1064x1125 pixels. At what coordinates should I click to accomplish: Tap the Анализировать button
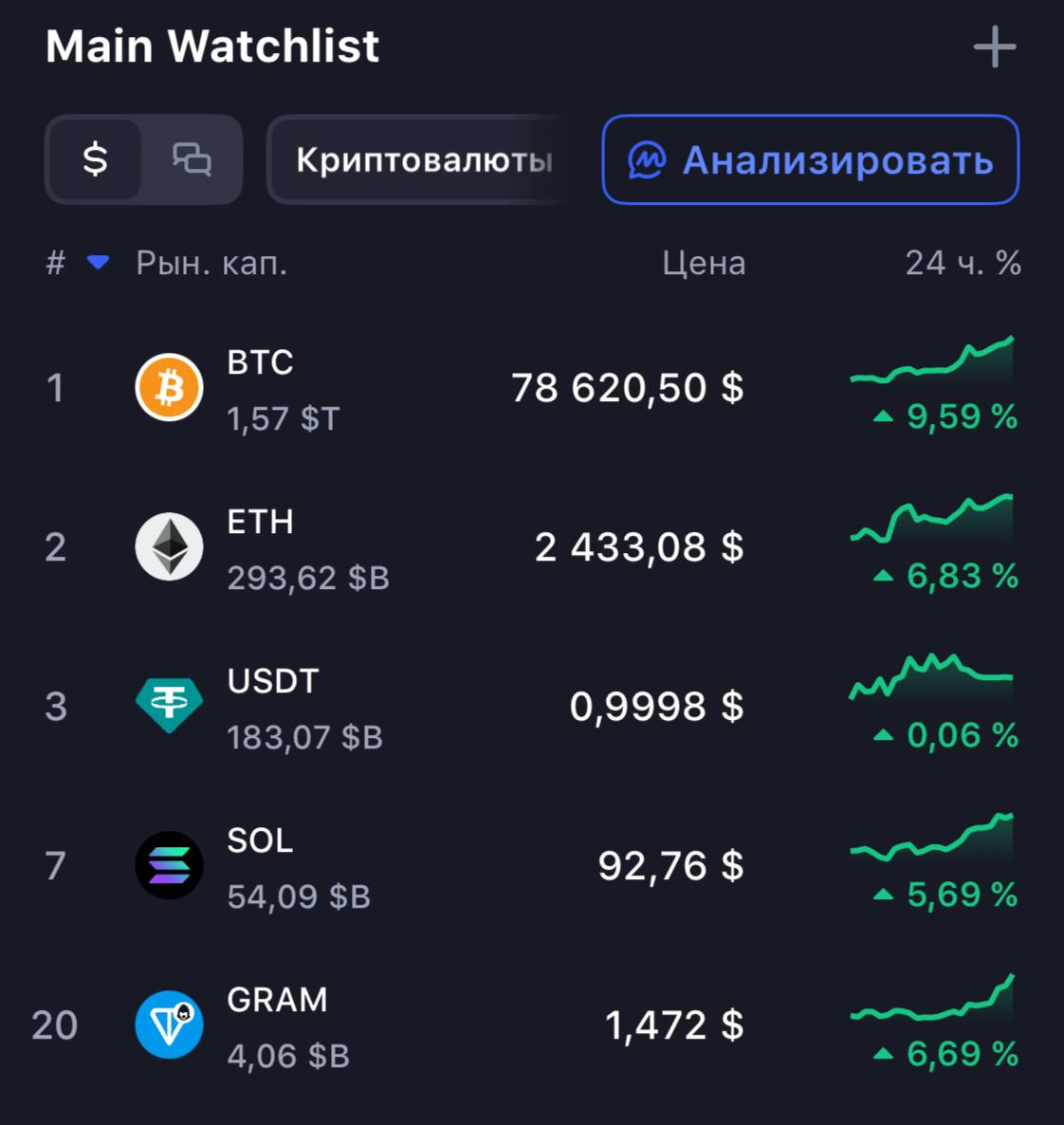pyautogui.click(x=810, y=159)
